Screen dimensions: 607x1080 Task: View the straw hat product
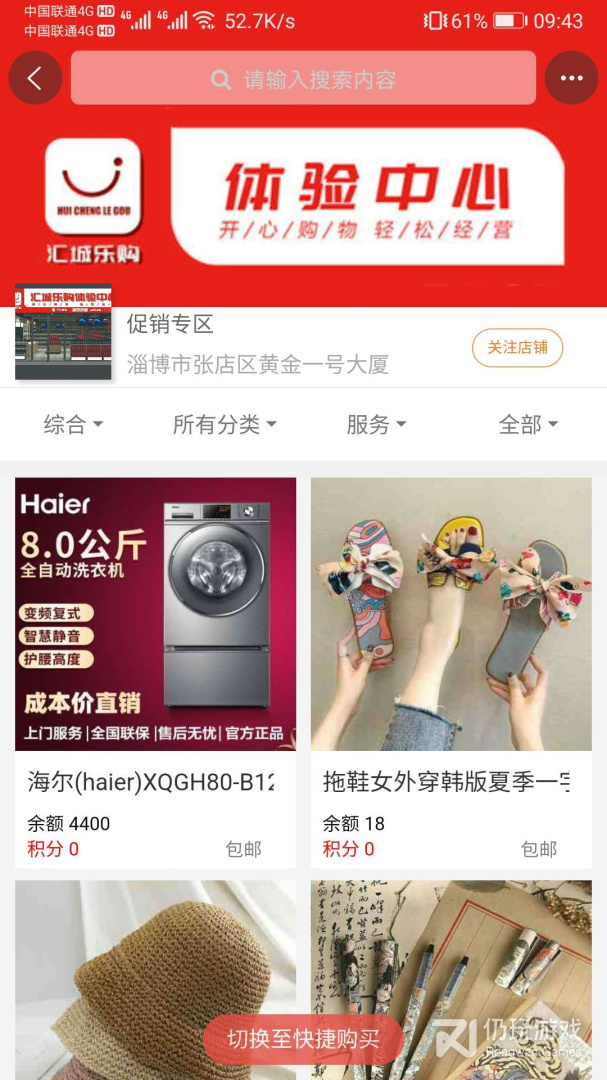point(156,979)
